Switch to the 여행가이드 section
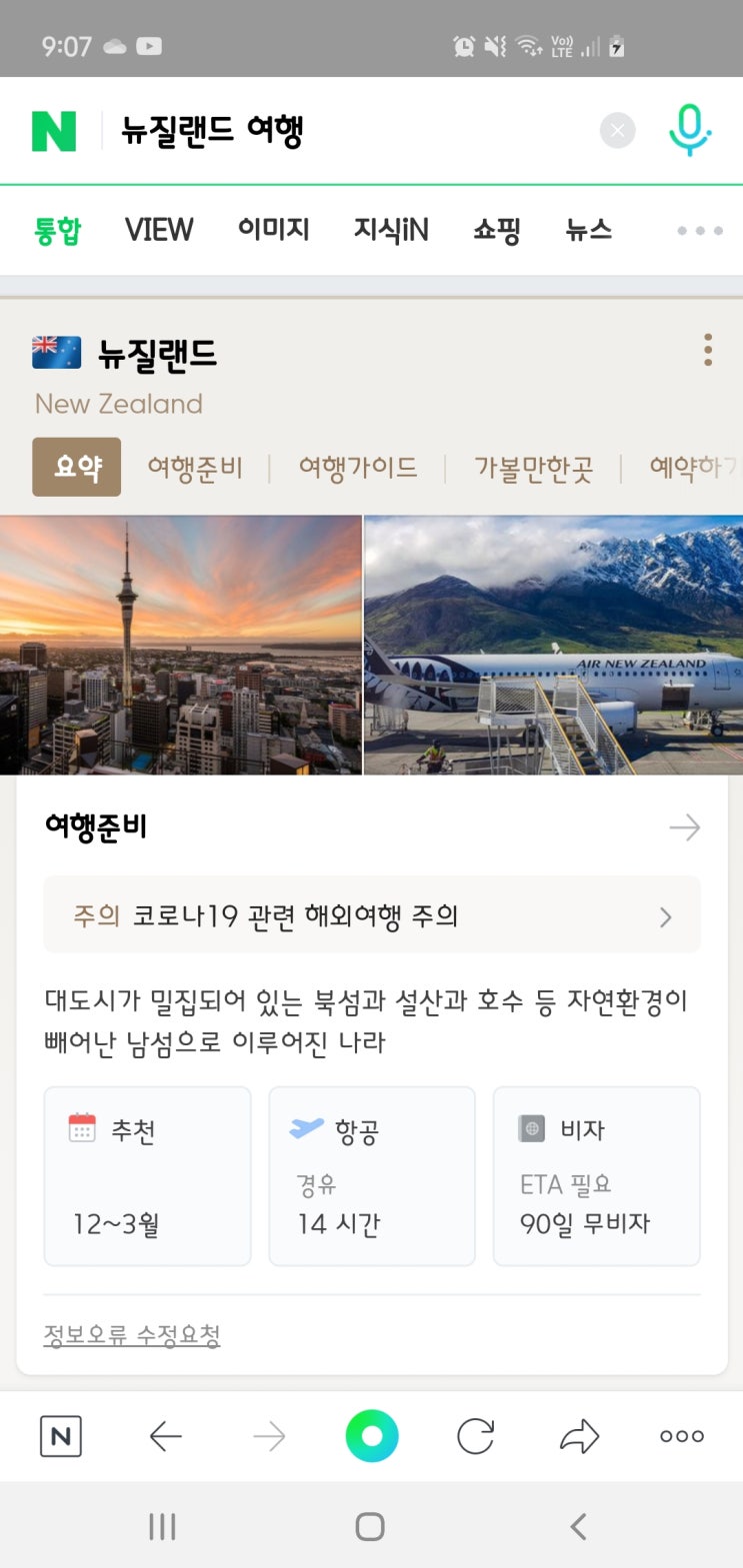 pyautogui.click(x=358, y=467)
